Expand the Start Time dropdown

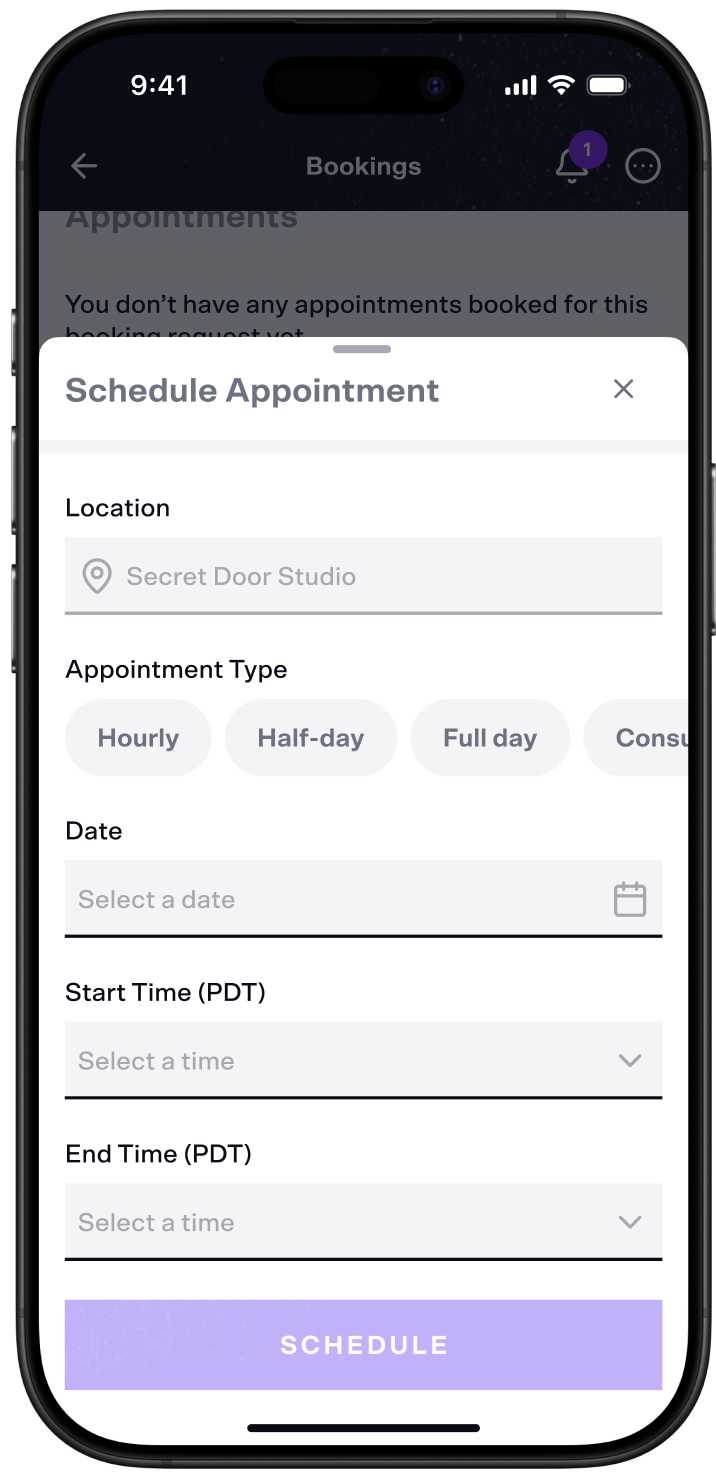[x=363, y=1060]
